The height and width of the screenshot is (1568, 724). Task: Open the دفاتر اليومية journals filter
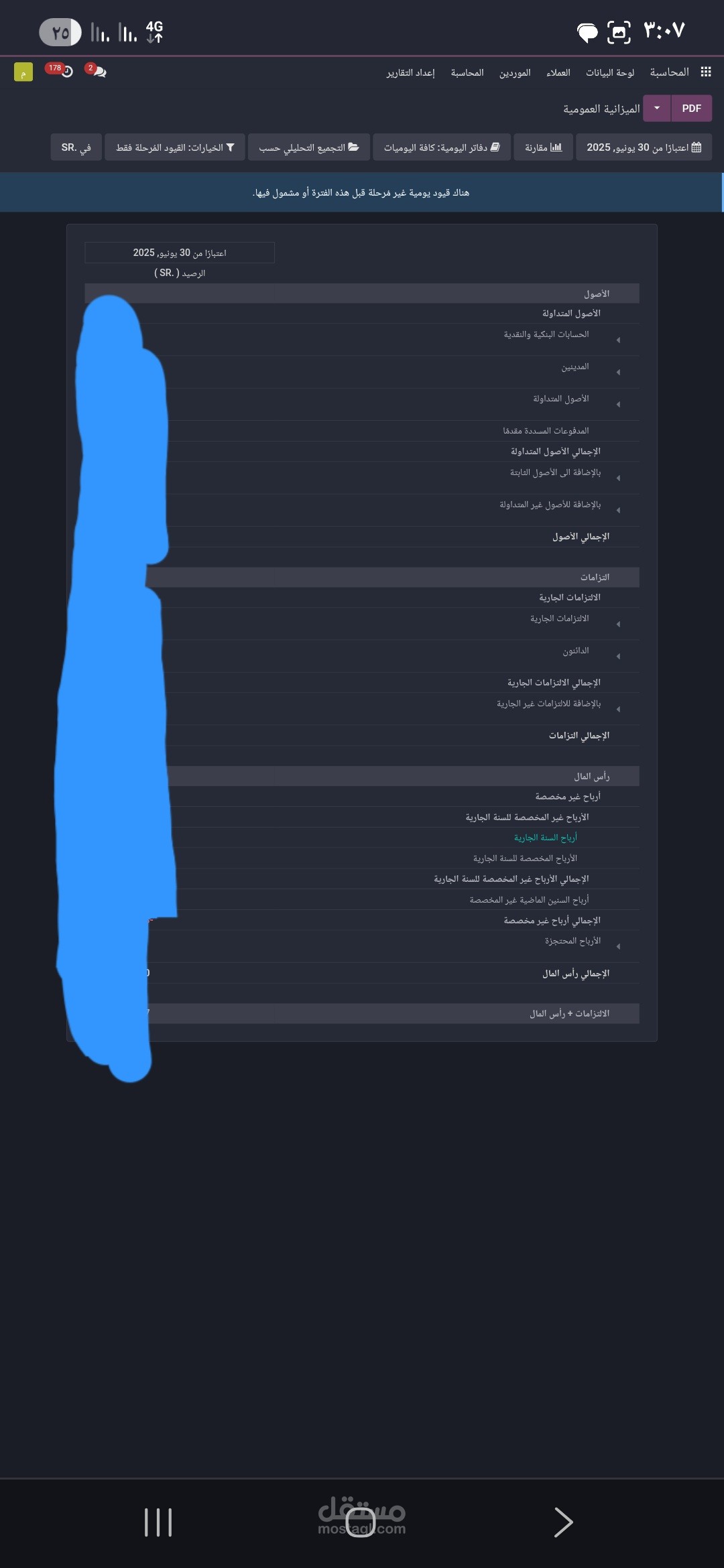coord(442,147)
